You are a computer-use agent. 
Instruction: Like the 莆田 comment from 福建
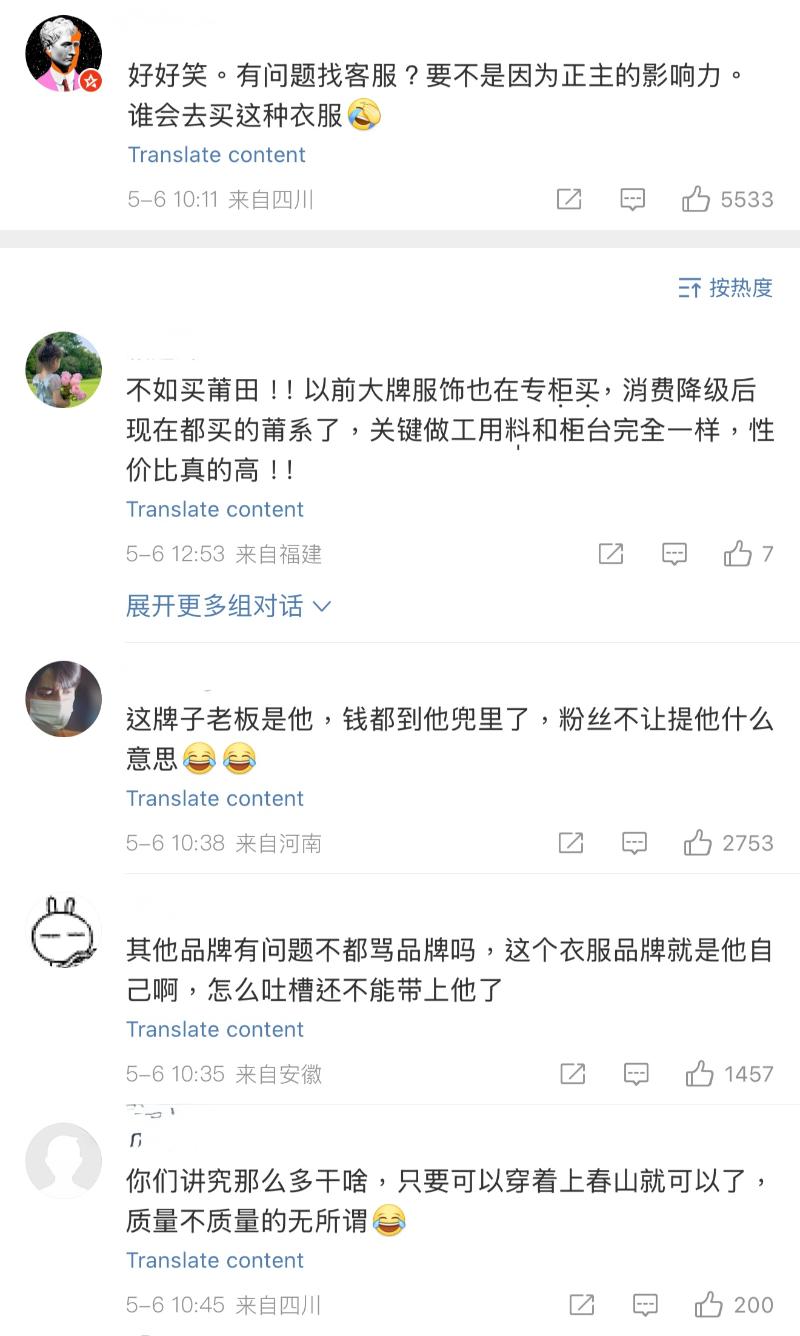[738, 554]
